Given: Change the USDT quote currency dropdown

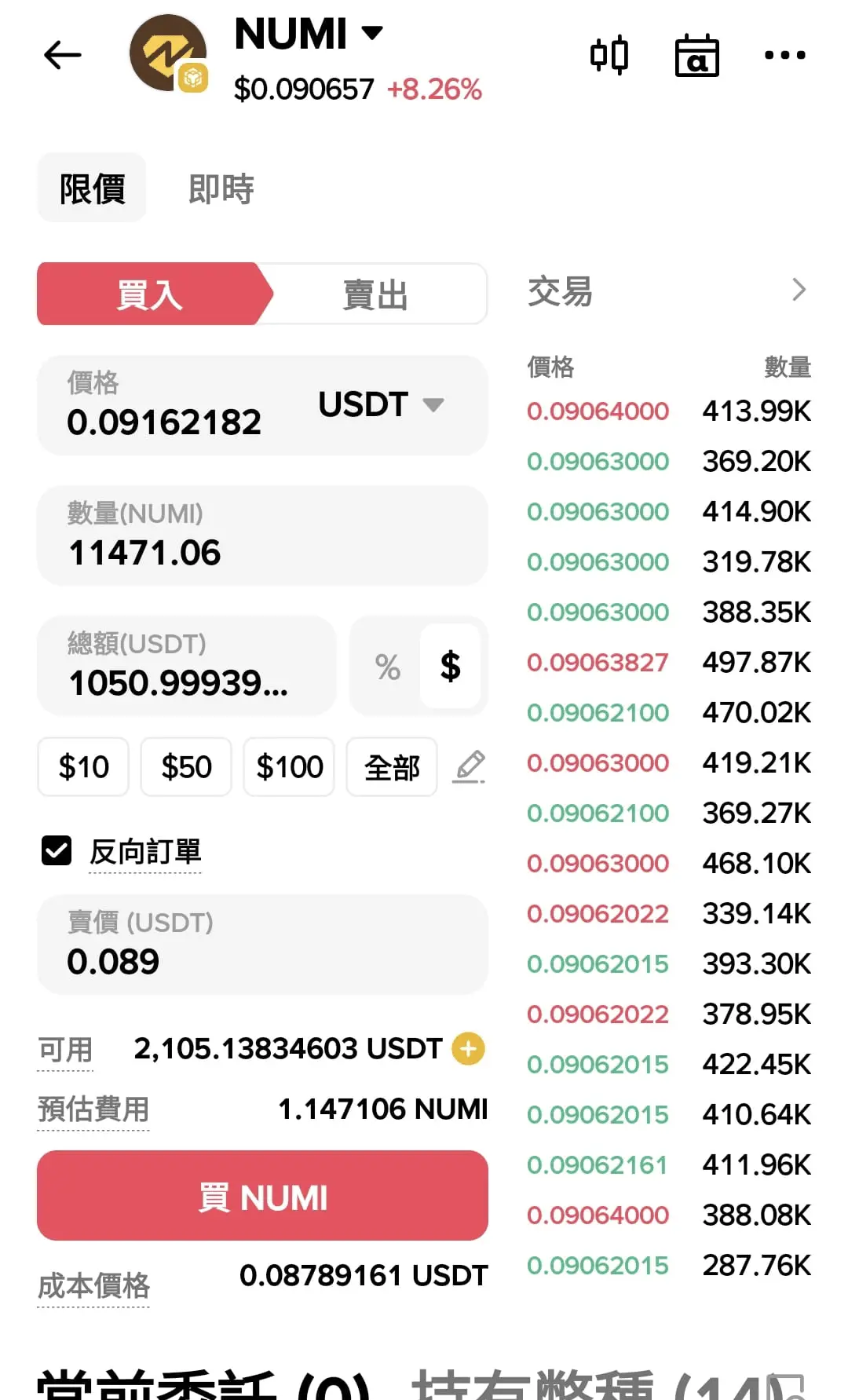Looking at the screenshot, I should [381, 404].
